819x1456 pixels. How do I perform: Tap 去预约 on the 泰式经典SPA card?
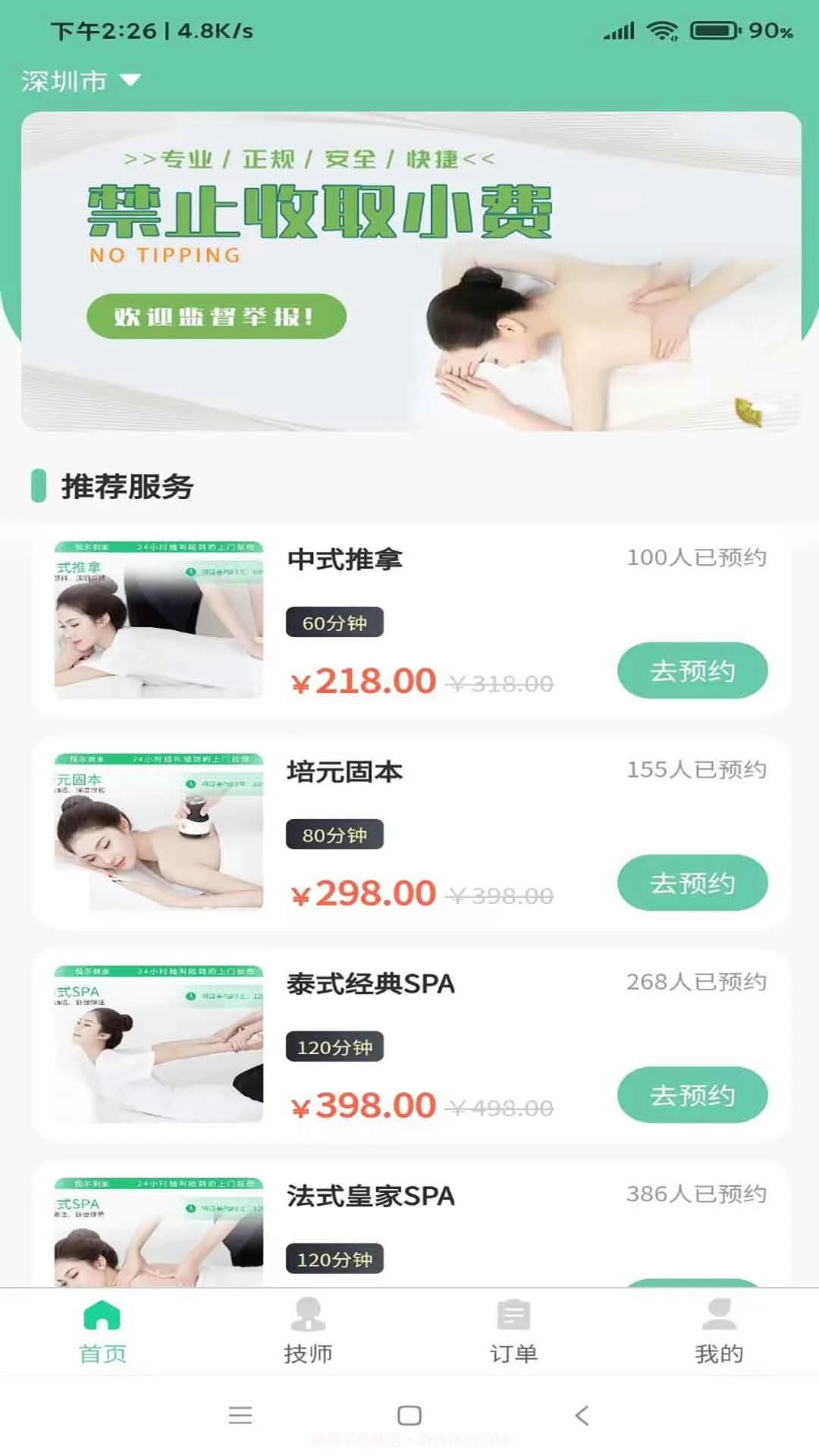tap(693, 1094)
